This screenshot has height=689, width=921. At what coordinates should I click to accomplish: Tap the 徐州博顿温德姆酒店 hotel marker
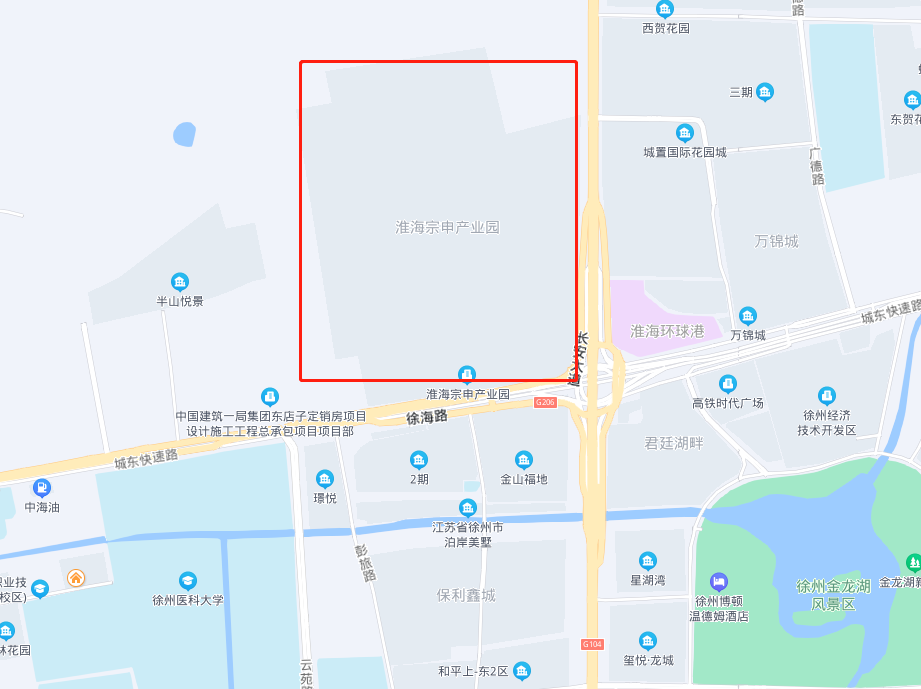point(719,582)
